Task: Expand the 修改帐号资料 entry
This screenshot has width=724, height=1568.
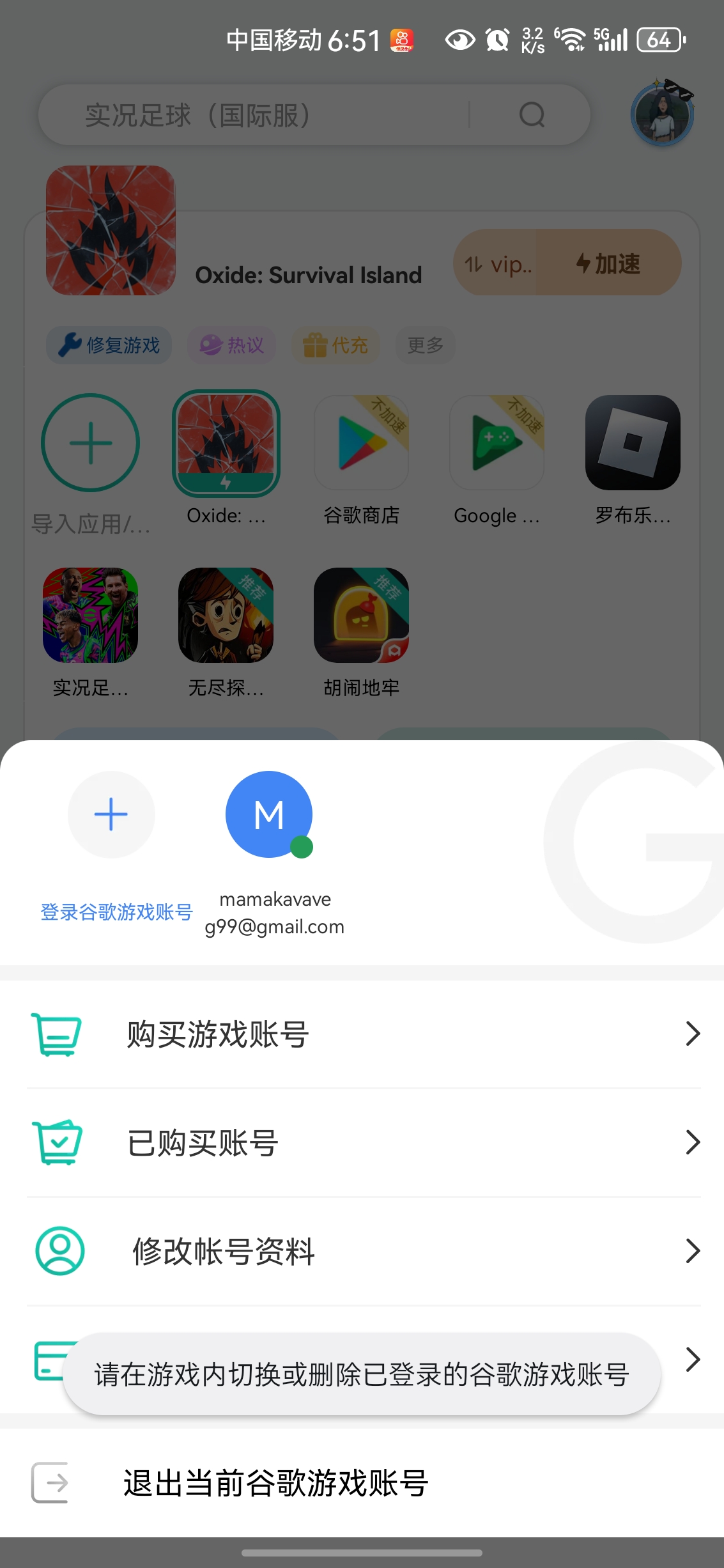Action: tap(692, 1251)
